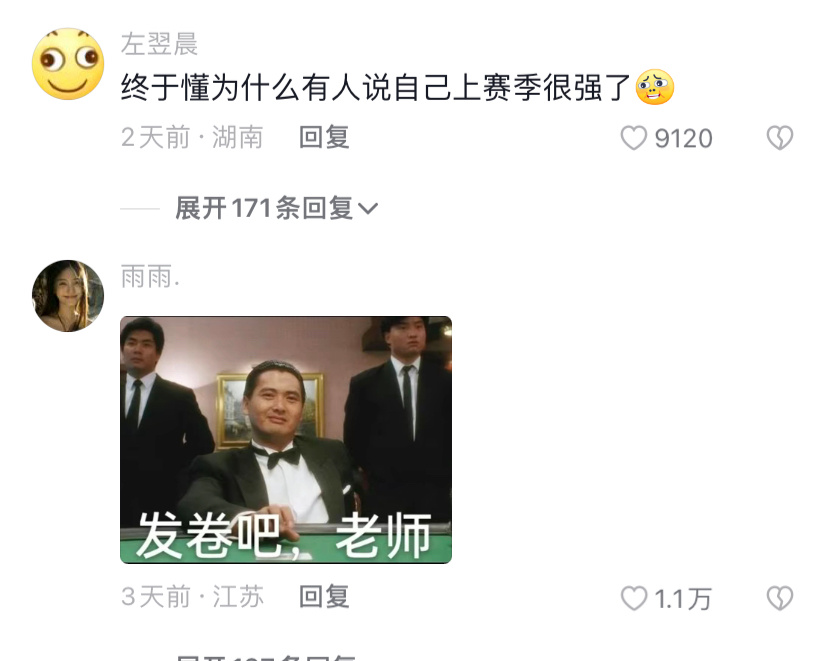
Task: Expand 171 replies under 左翌晨's comment
Action: point(276,208)
